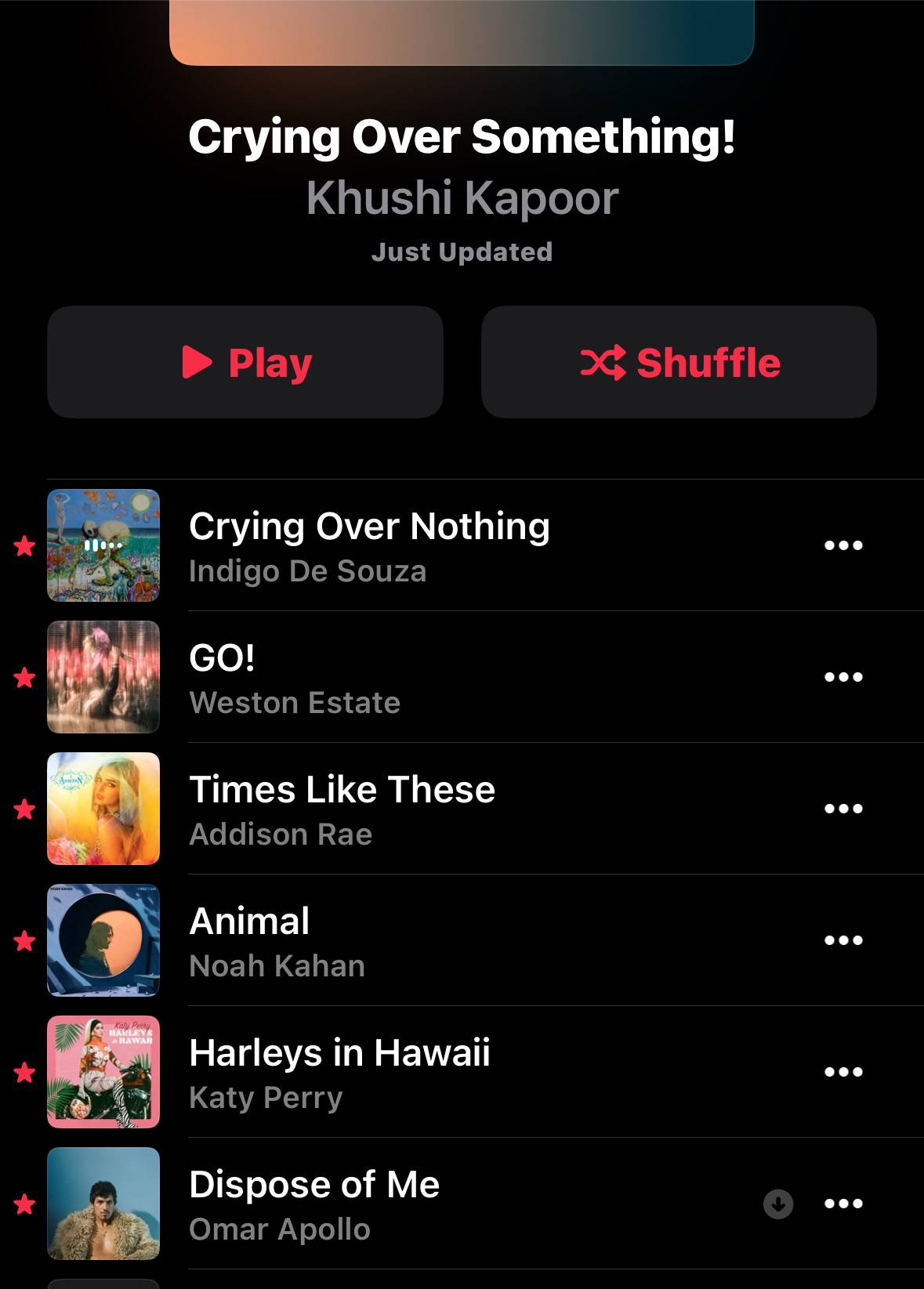
Task: Open more options for Dispose of Me
Action: click(x=843, y=1204)
